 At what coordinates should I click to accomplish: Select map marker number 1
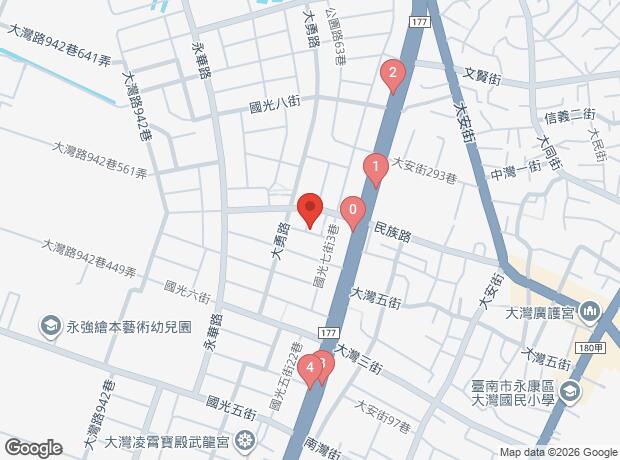click(375, 167)
